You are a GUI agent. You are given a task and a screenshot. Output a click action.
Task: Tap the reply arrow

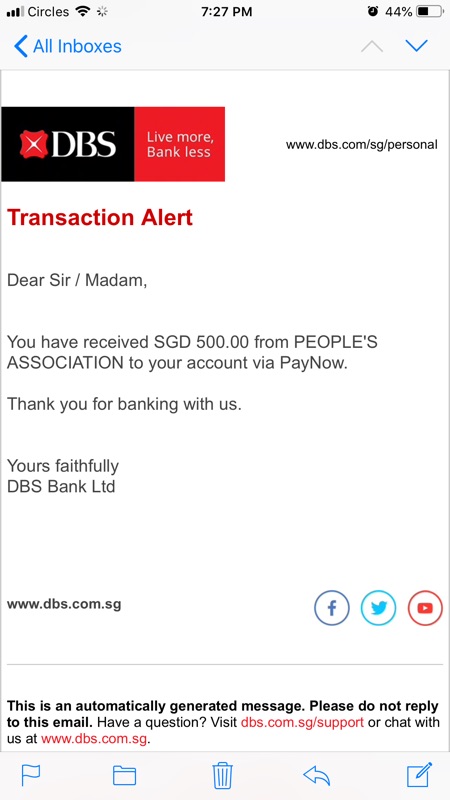pyautogui.click(x=317, y=776)
